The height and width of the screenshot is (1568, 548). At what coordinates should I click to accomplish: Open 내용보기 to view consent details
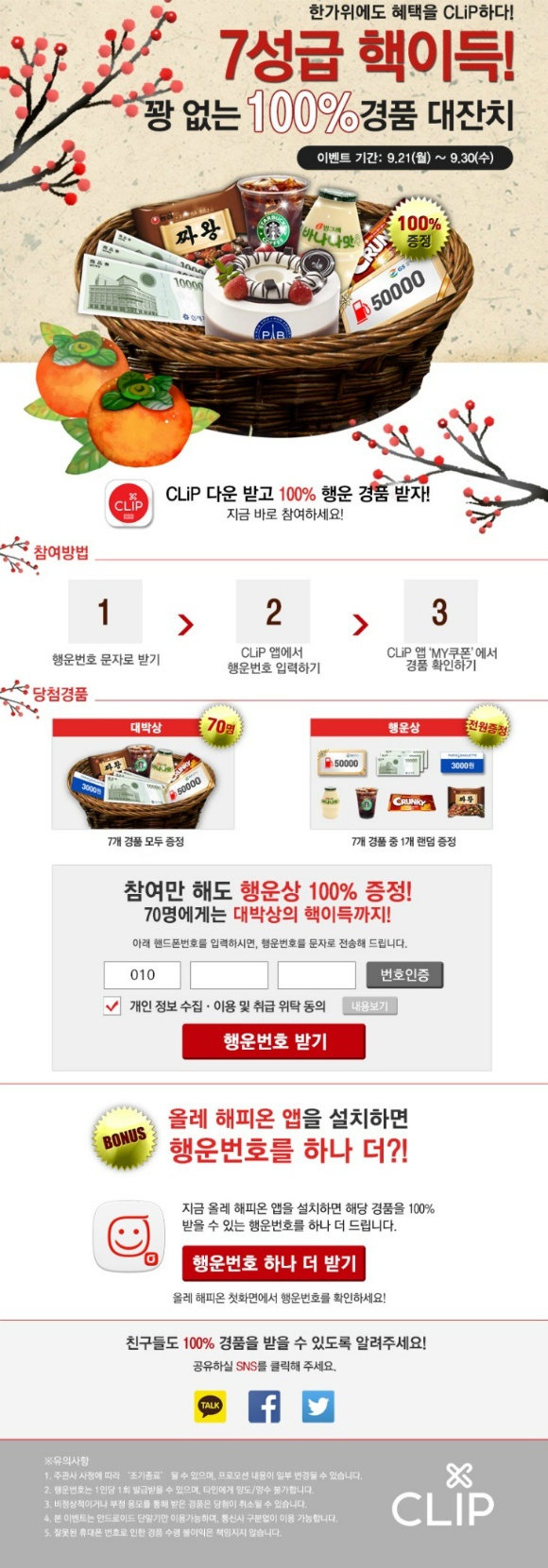click(x=369, y=1006)
